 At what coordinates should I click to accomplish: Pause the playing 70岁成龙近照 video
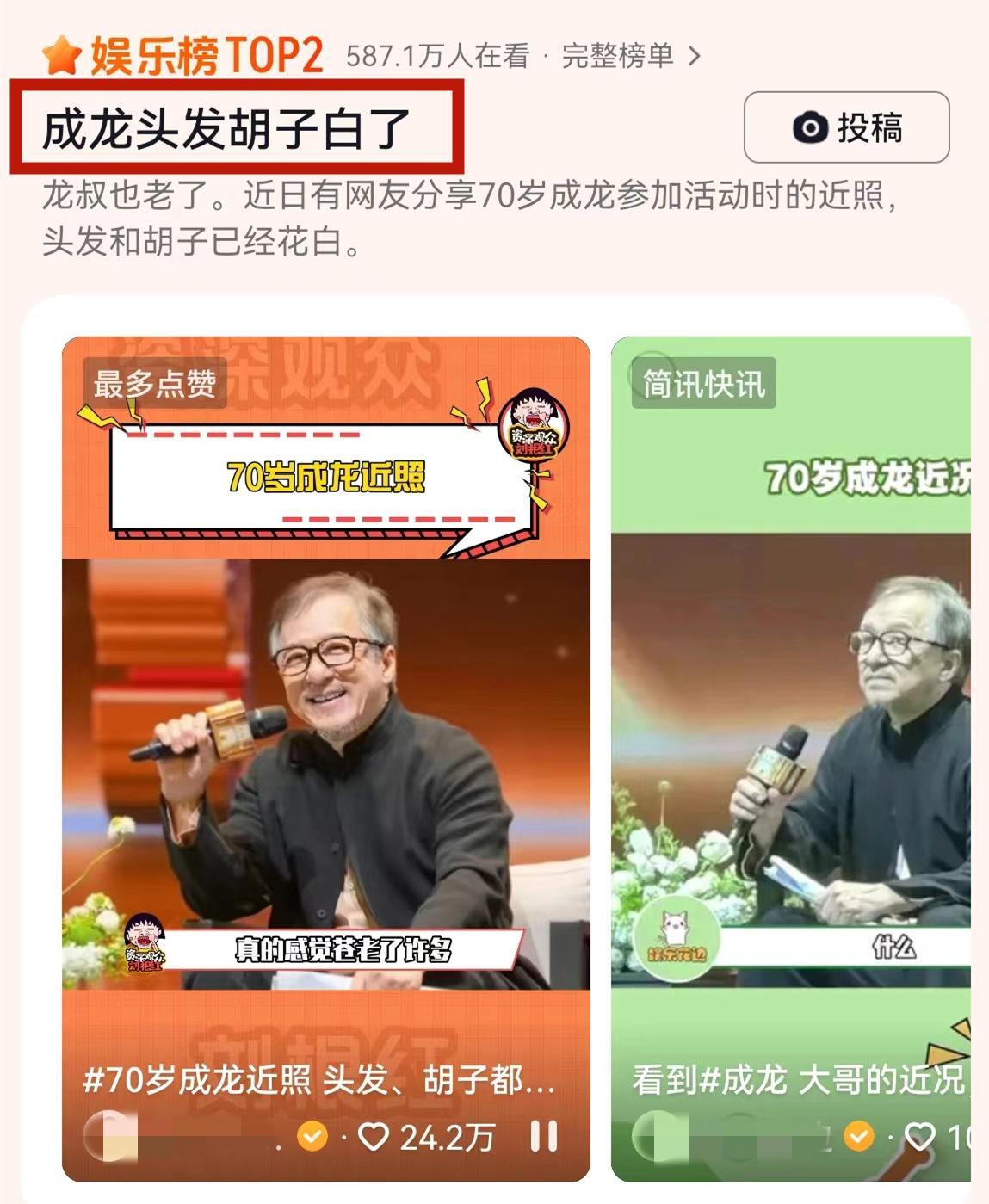coord(543,1136)
